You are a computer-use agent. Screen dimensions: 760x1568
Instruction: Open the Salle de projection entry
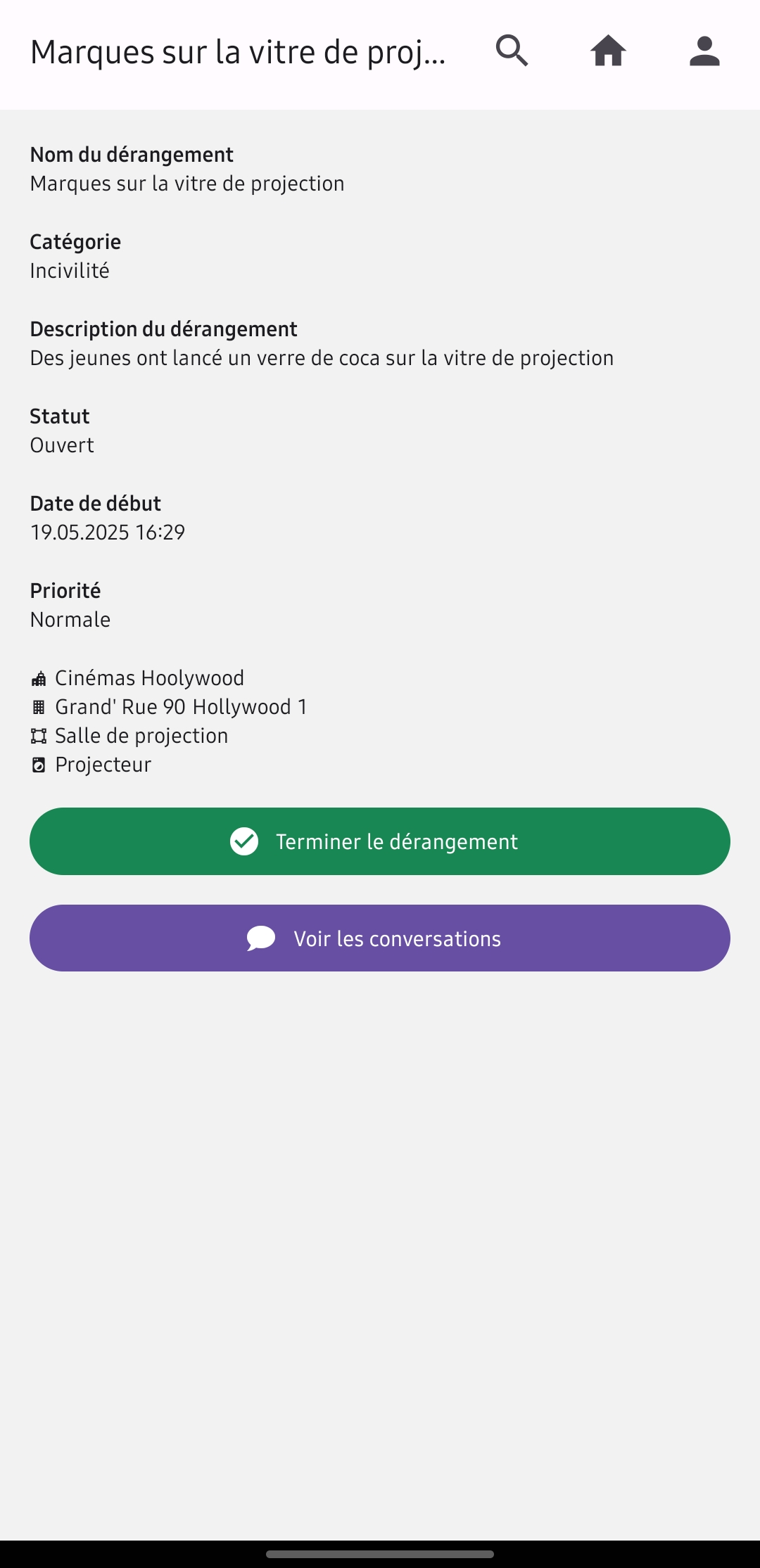[x=141, y=735]
